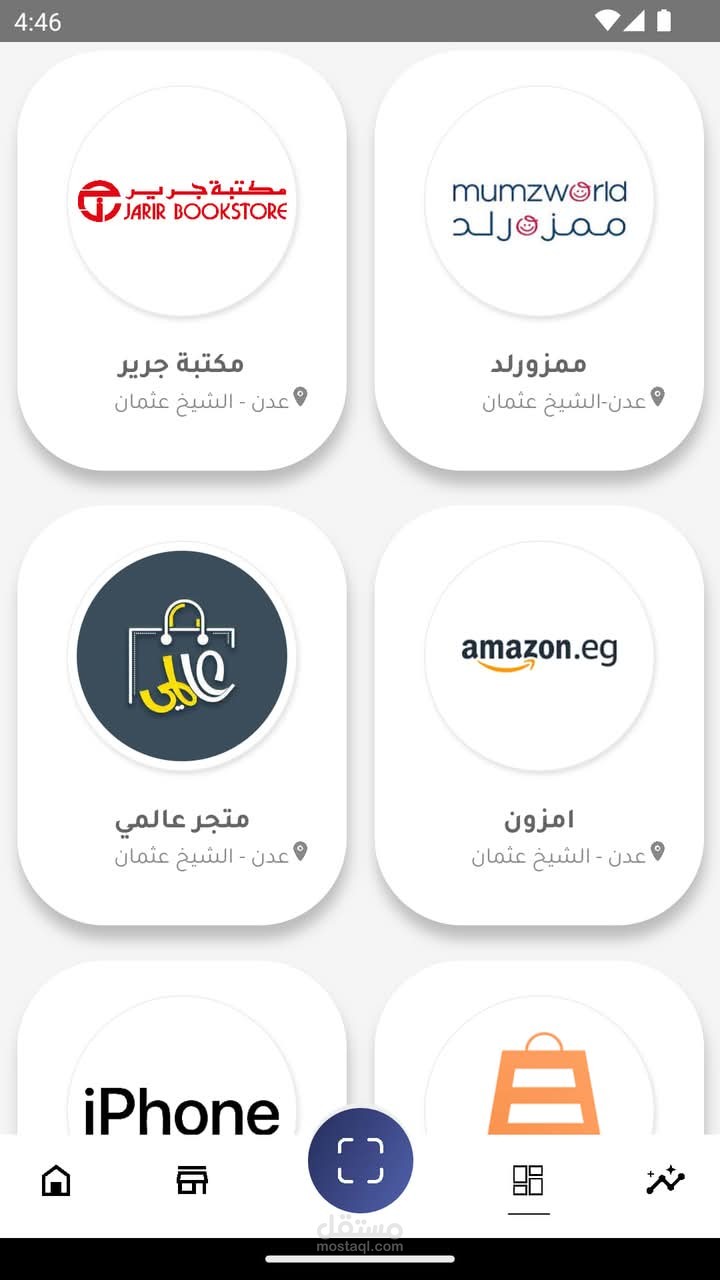Select the categories grid tab
The image size is (720, 1280).
528,1181
